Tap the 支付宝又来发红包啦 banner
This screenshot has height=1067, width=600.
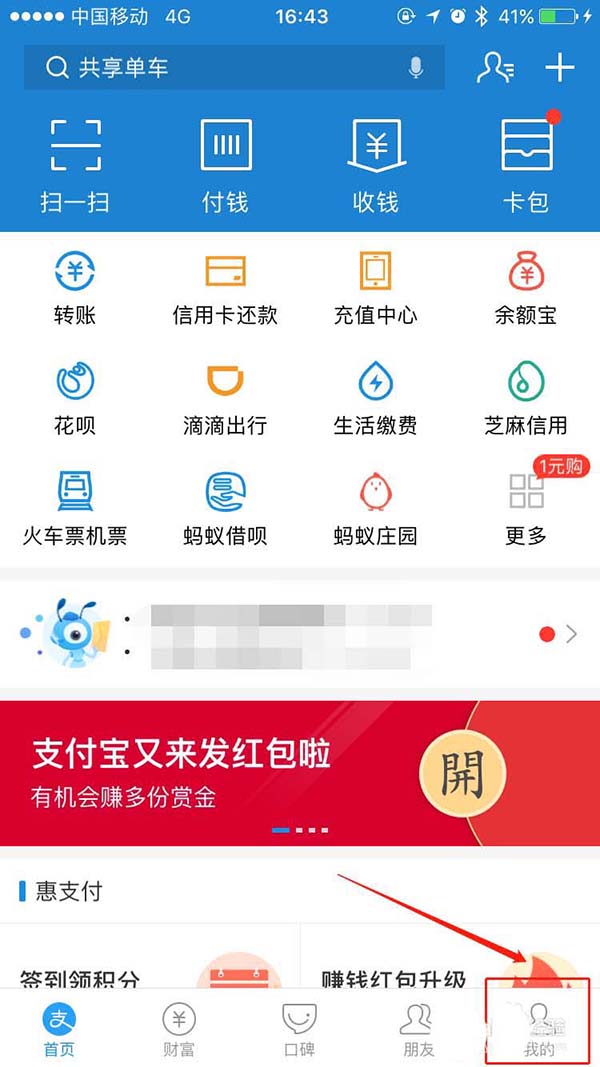point(300,772)
